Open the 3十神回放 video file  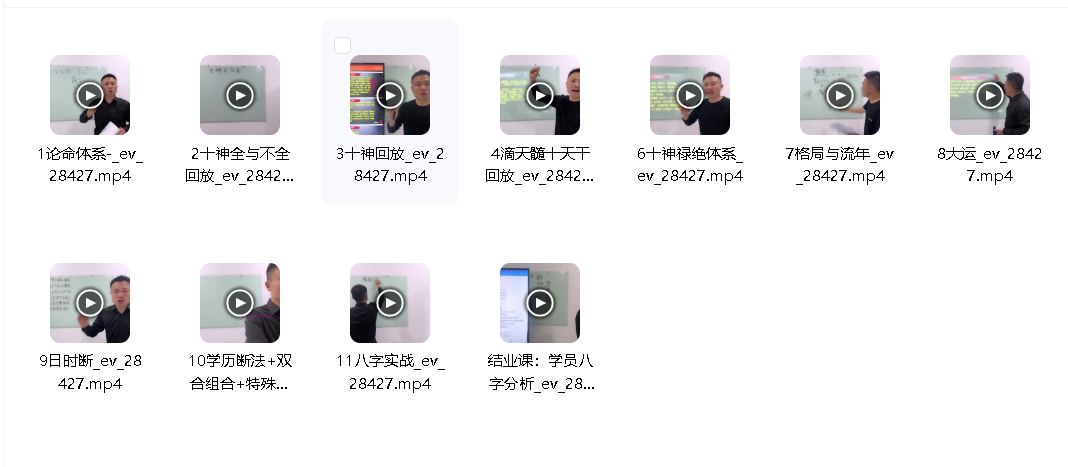390,95
